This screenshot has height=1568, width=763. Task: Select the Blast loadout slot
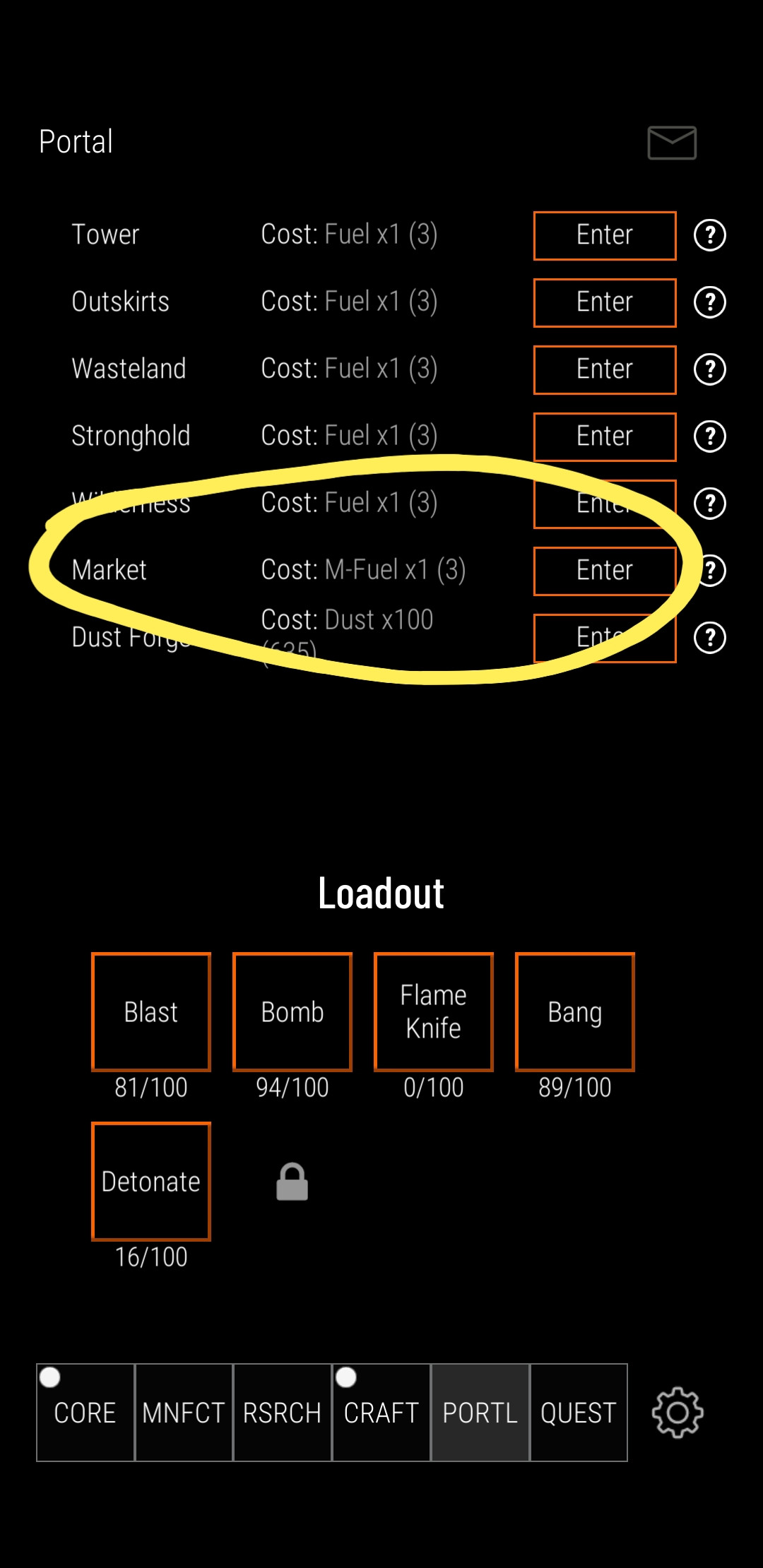(x=151, y=1011)
